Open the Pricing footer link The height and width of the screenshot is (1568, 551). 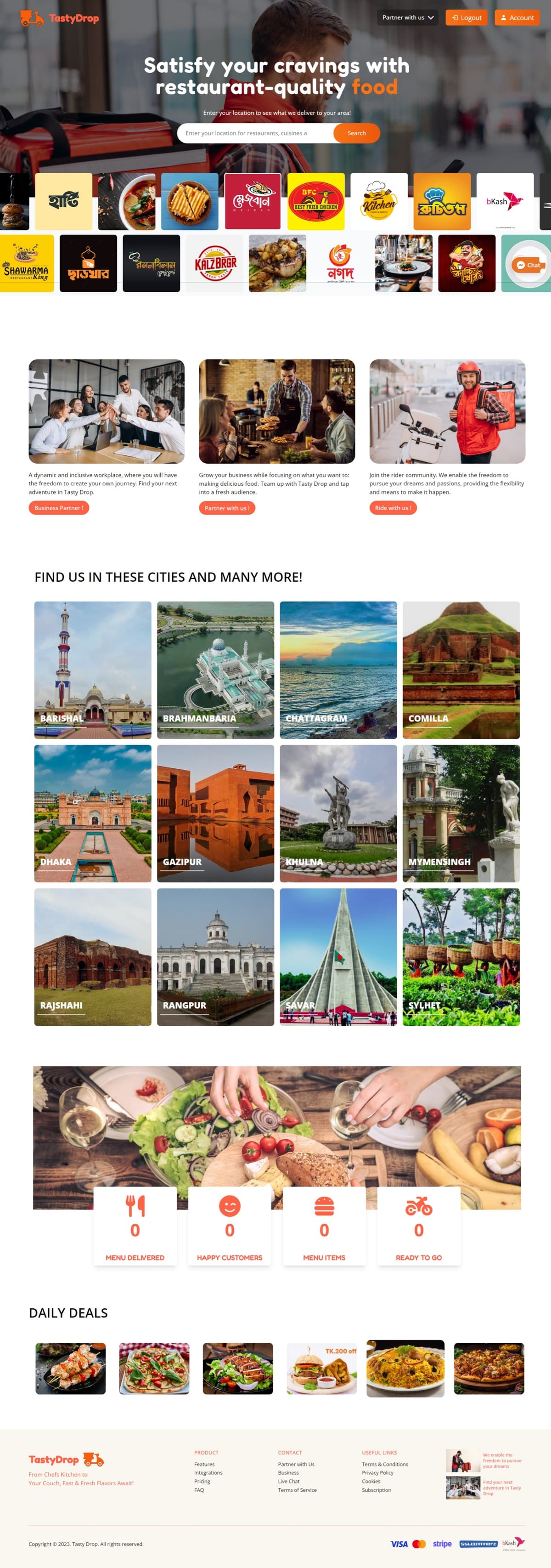[x=202, y=1482]
